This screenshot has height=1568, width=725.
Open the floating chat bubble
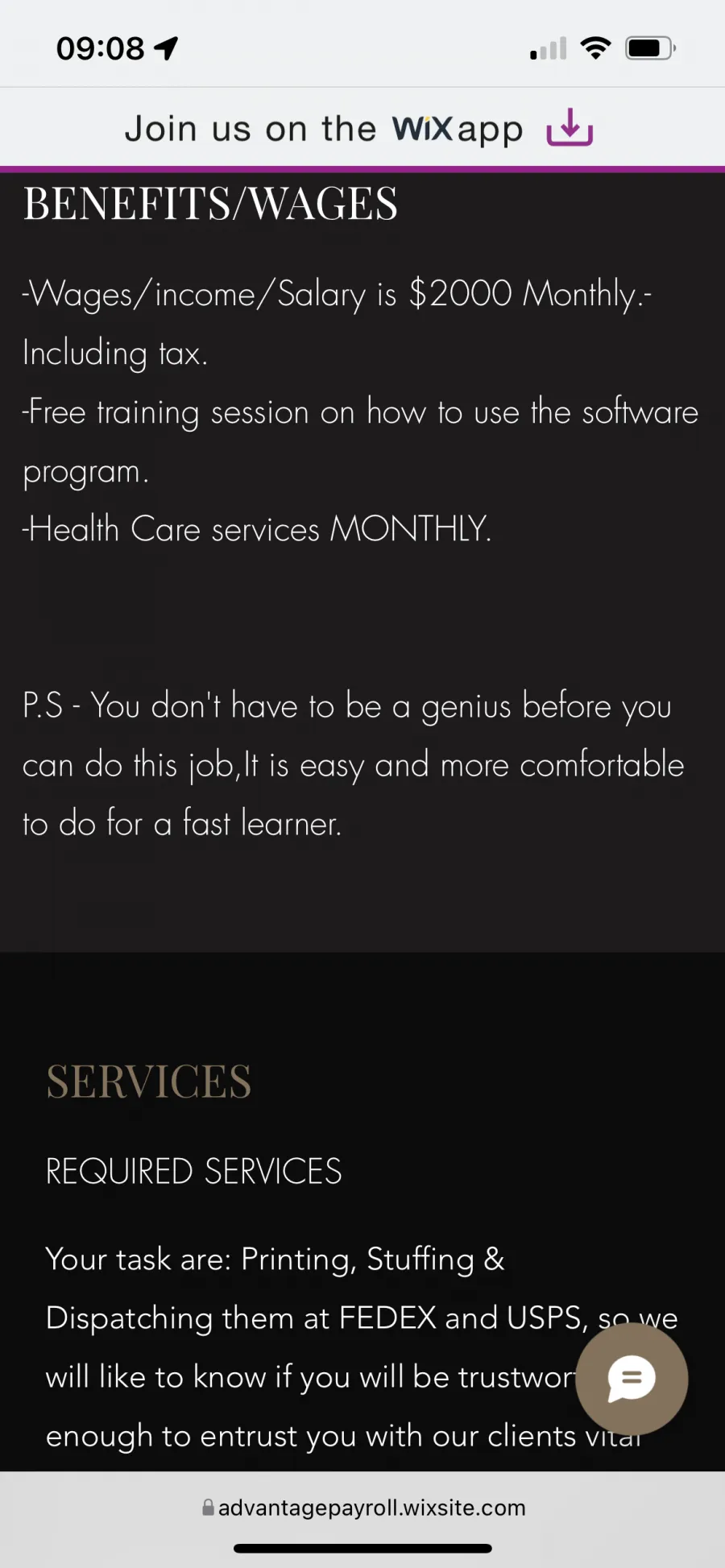tap(632, 1379)
